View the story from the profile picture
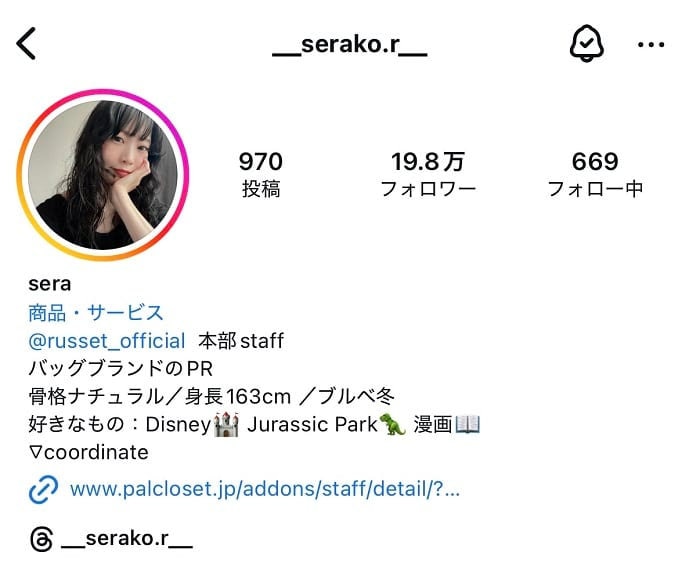This screenshot has width=700, height=563. click(104, 175)
